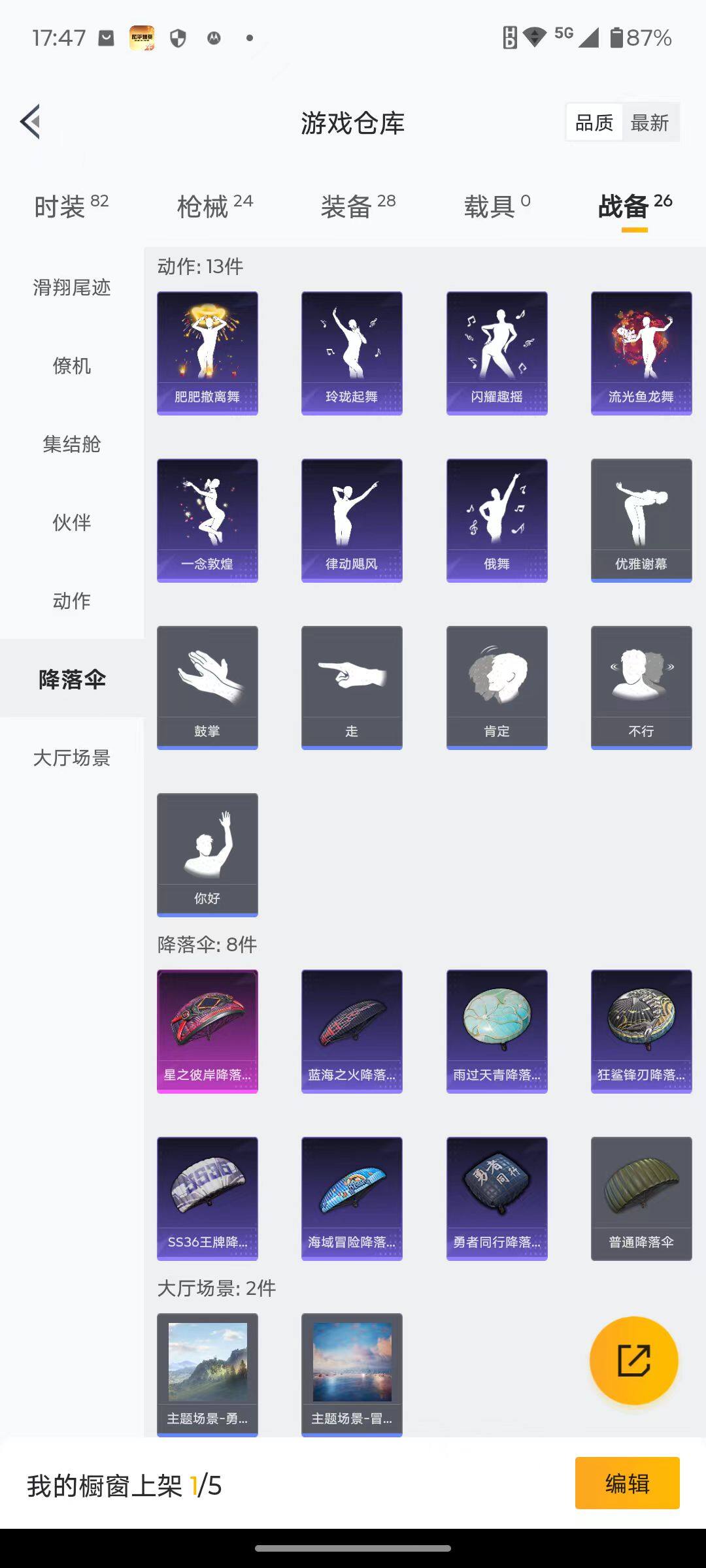Select the 俄舞 dance emote icon
This screenshot has width=706, height=1568.
496,518
